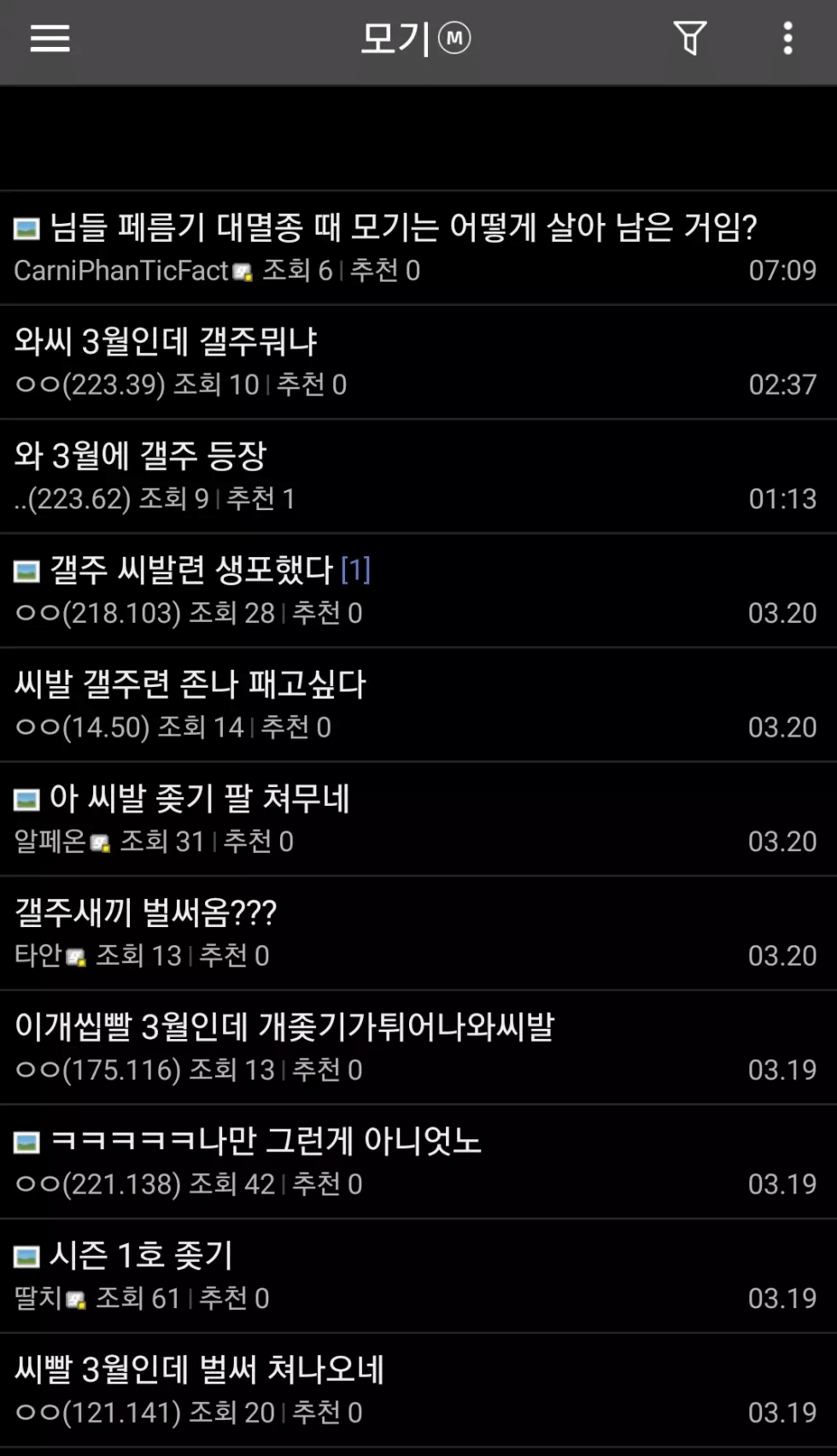
Task: Tap the filter funnel icon
Action: coord(689,38)
